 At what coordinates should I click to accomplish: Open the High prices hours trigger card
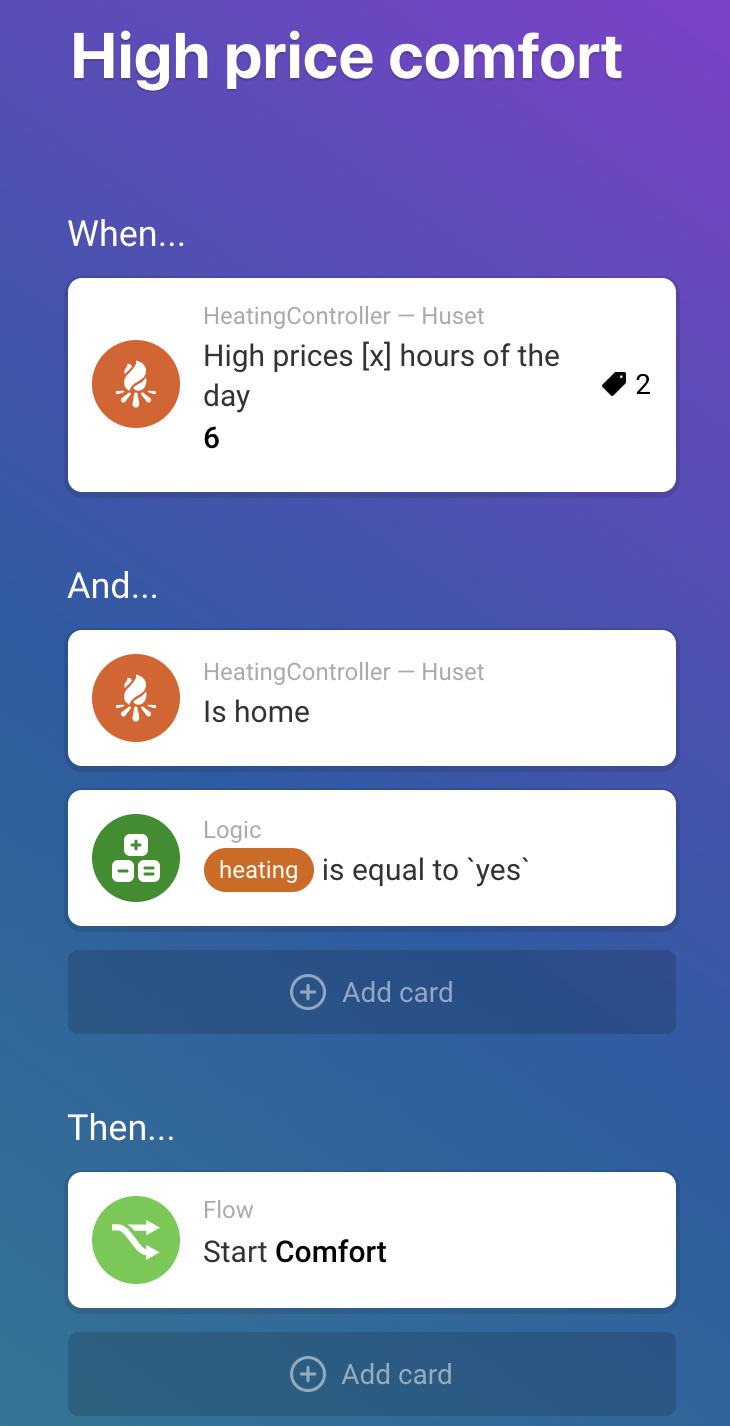[x=380, y=385]
